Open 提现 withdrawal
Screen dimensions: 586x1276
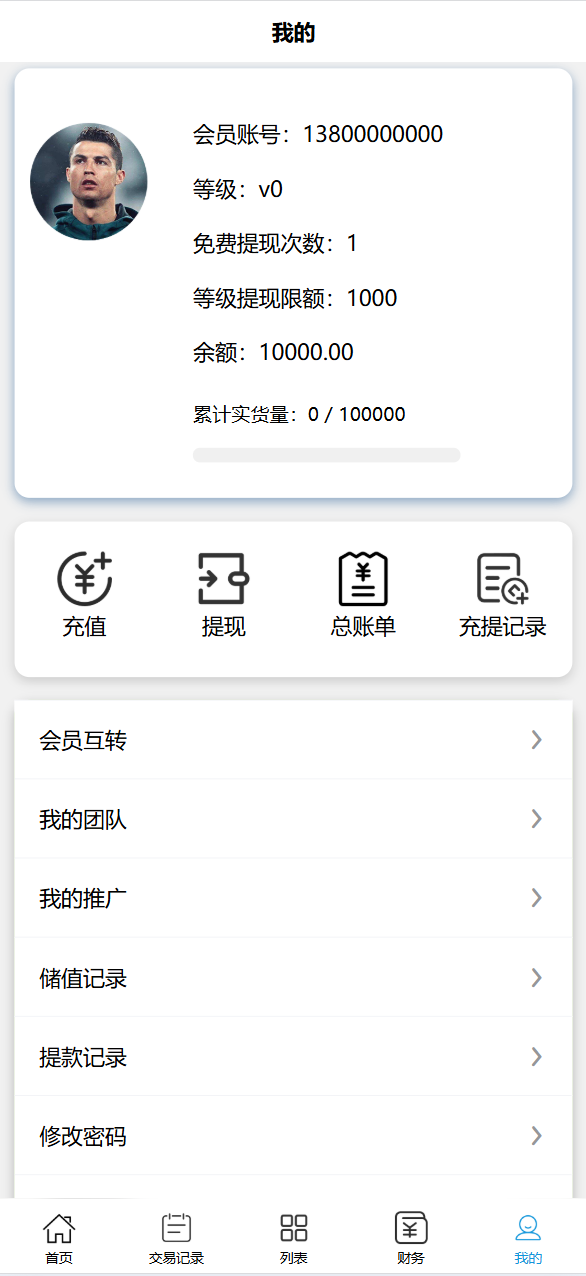pos(223,579)
